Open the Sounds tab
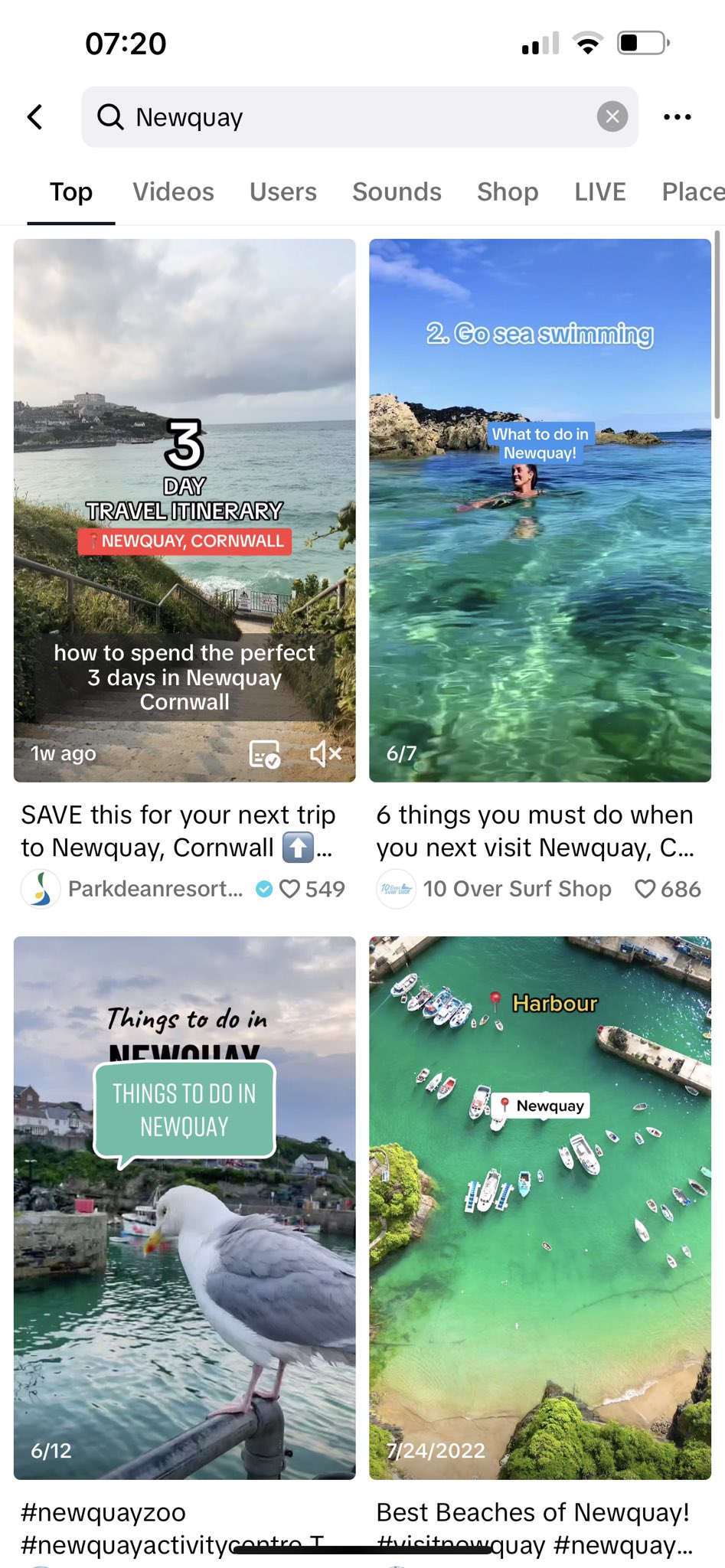Screen dimensions: 725x1568 397,192
